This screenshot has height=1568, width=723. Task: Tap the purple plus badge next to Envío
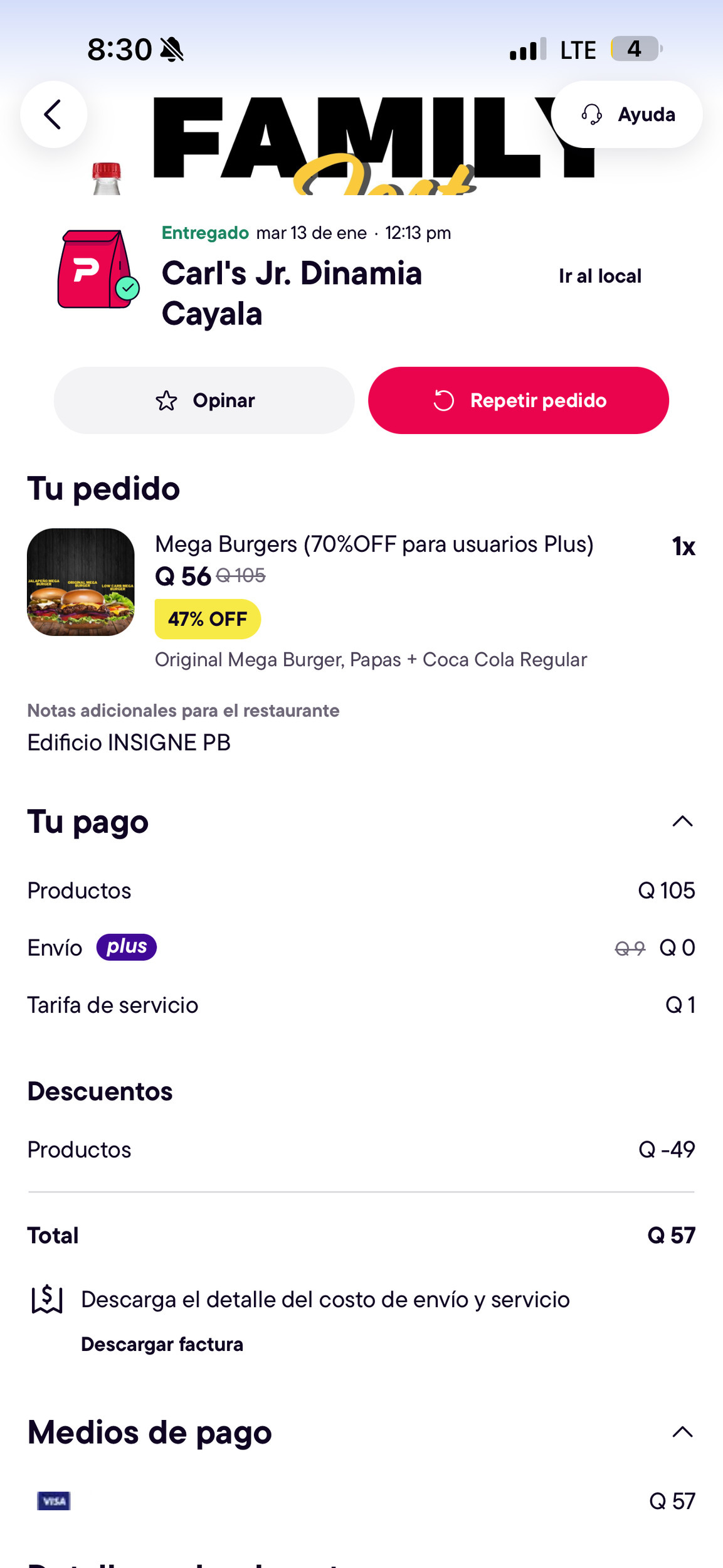(126, 947)
